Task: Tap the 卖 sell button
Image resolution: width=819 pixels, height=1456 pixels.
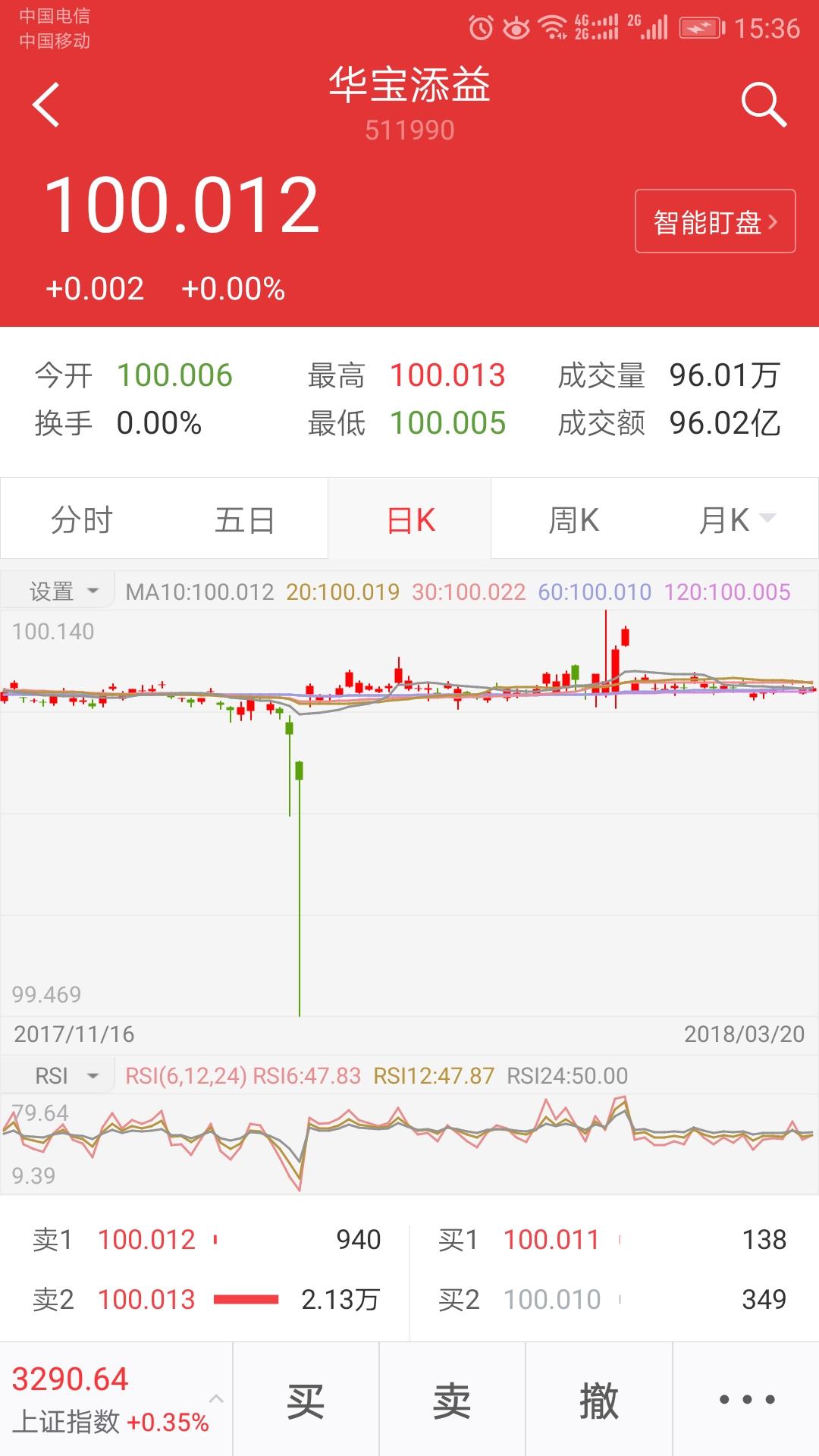Action: point(452,1400)
